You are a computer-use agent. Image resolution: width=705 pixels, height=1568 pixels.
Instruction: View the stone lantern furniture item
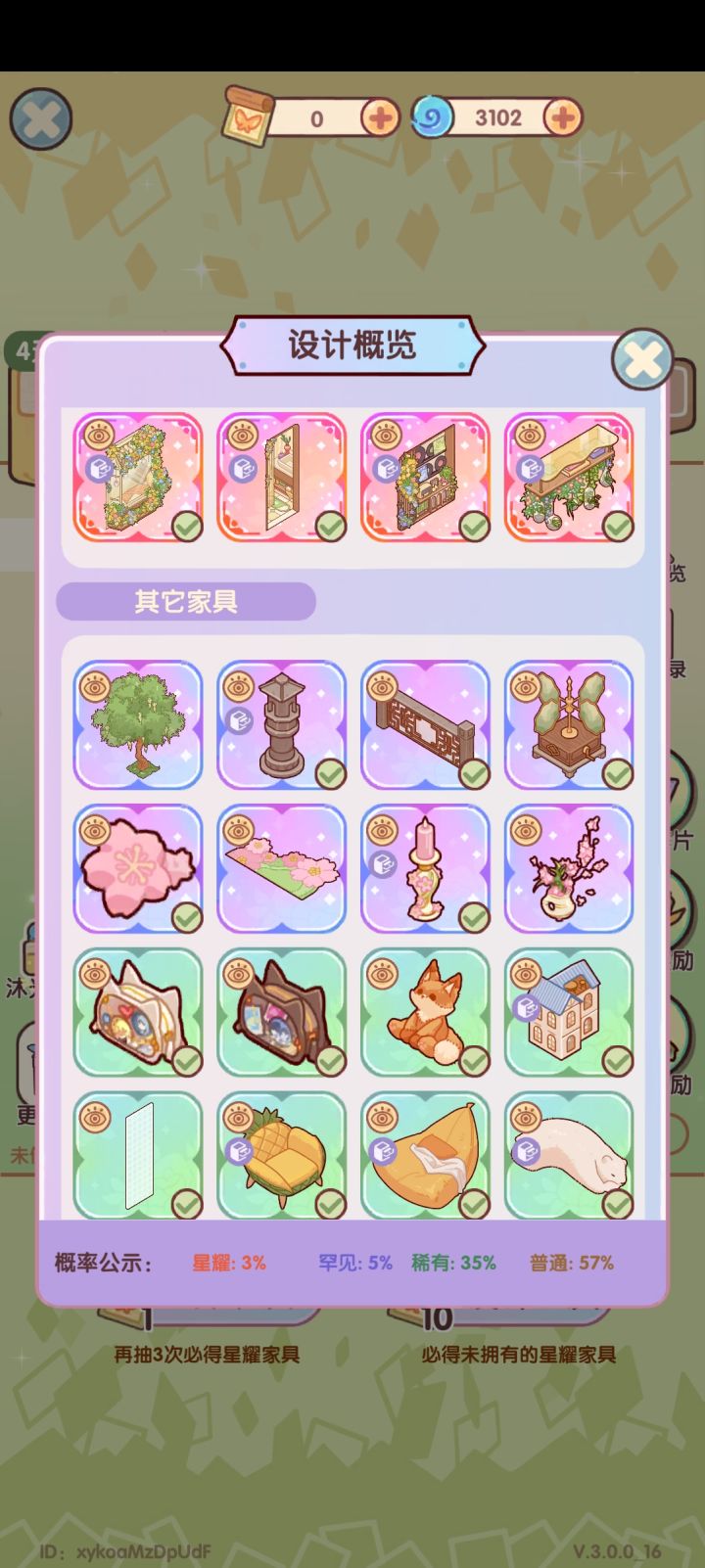pos(281,725)
